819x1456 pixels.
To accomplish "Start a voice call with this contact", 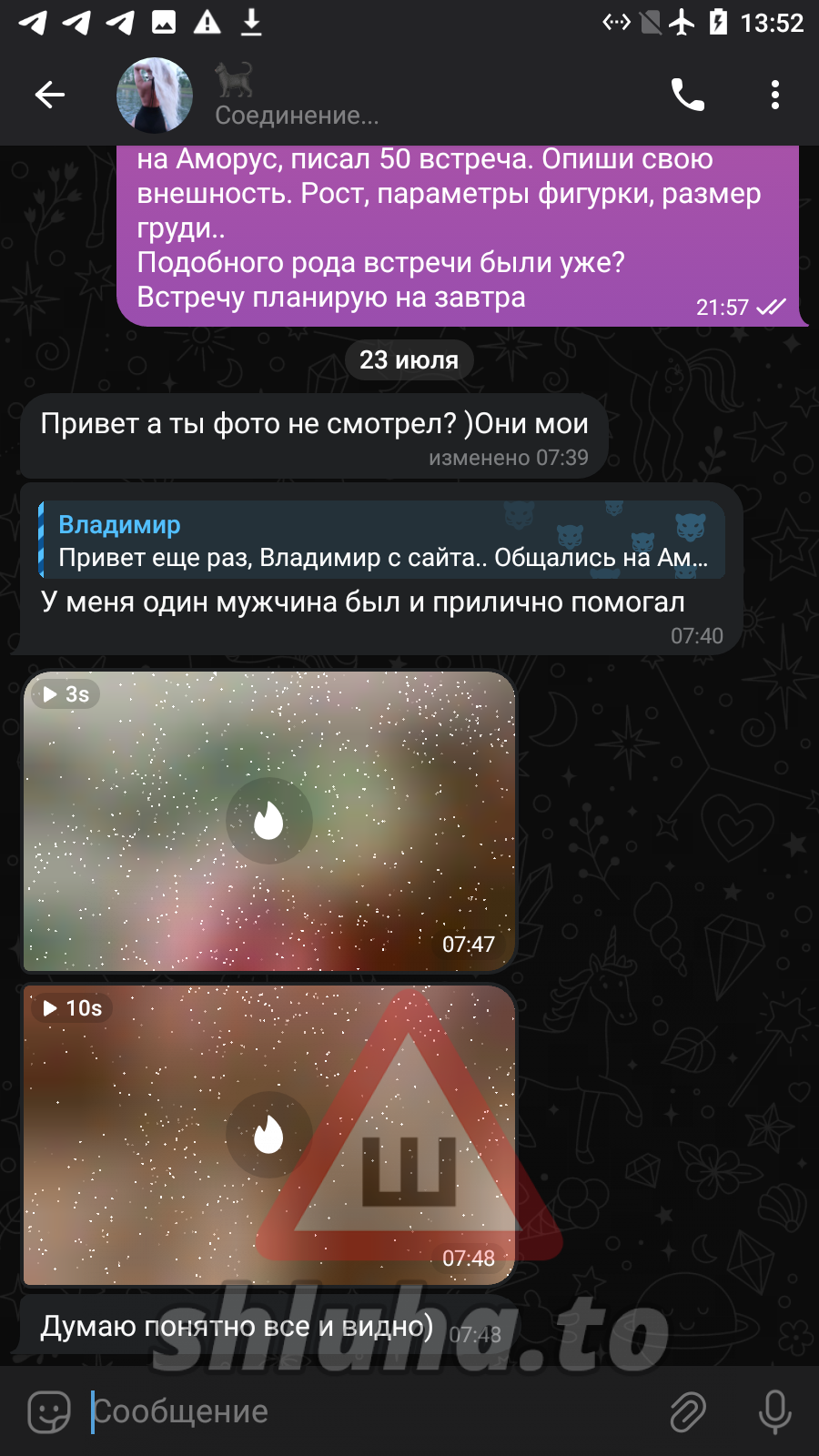I will (687, 95).
